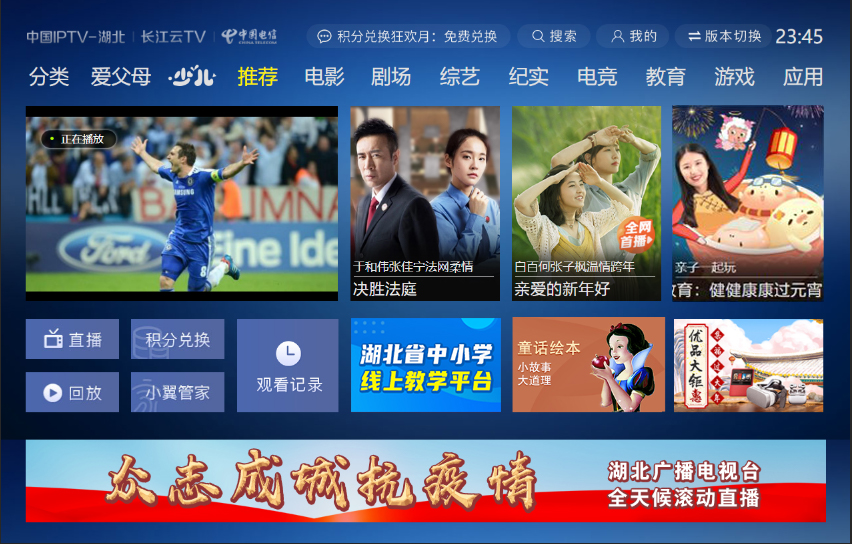Open 湖北省中小学线上教学平台 banner
Screen dimensions: 852x544
click(x=425, y=365)
